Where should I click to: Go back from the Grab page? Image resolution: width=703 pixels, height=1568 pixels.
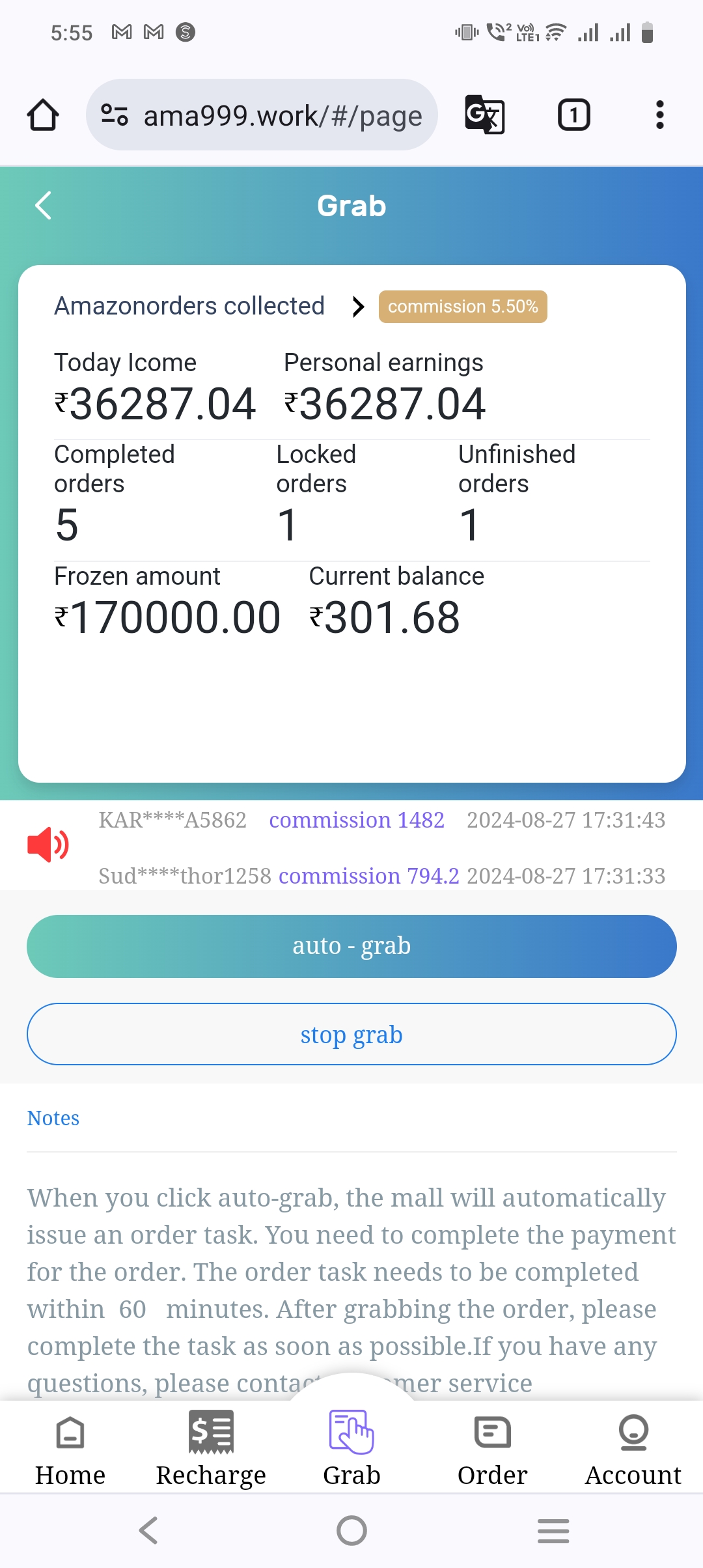pos(43,206)
